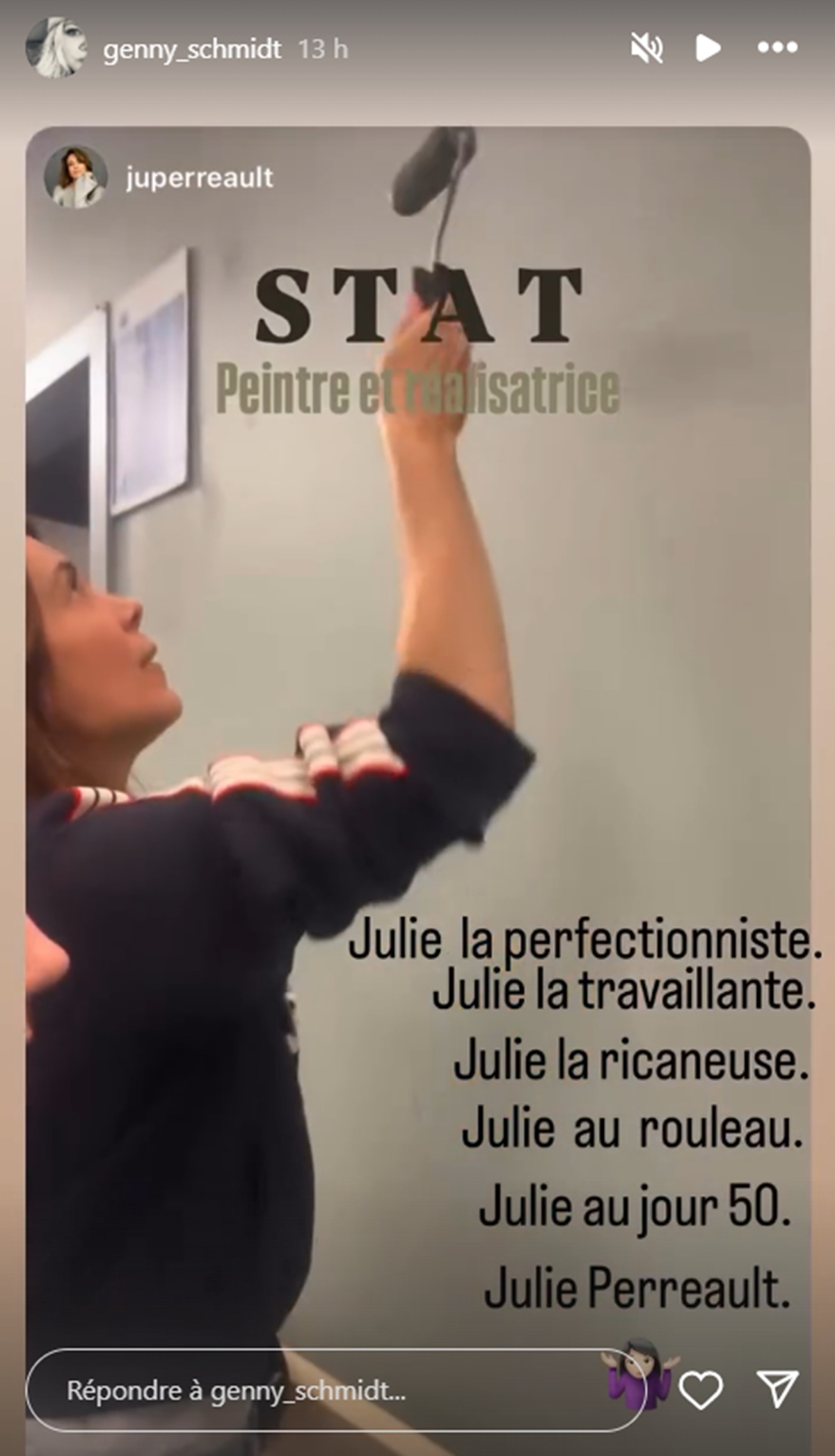Resume story playback
The image size is (835, 1456).
[x=708, y=48]
